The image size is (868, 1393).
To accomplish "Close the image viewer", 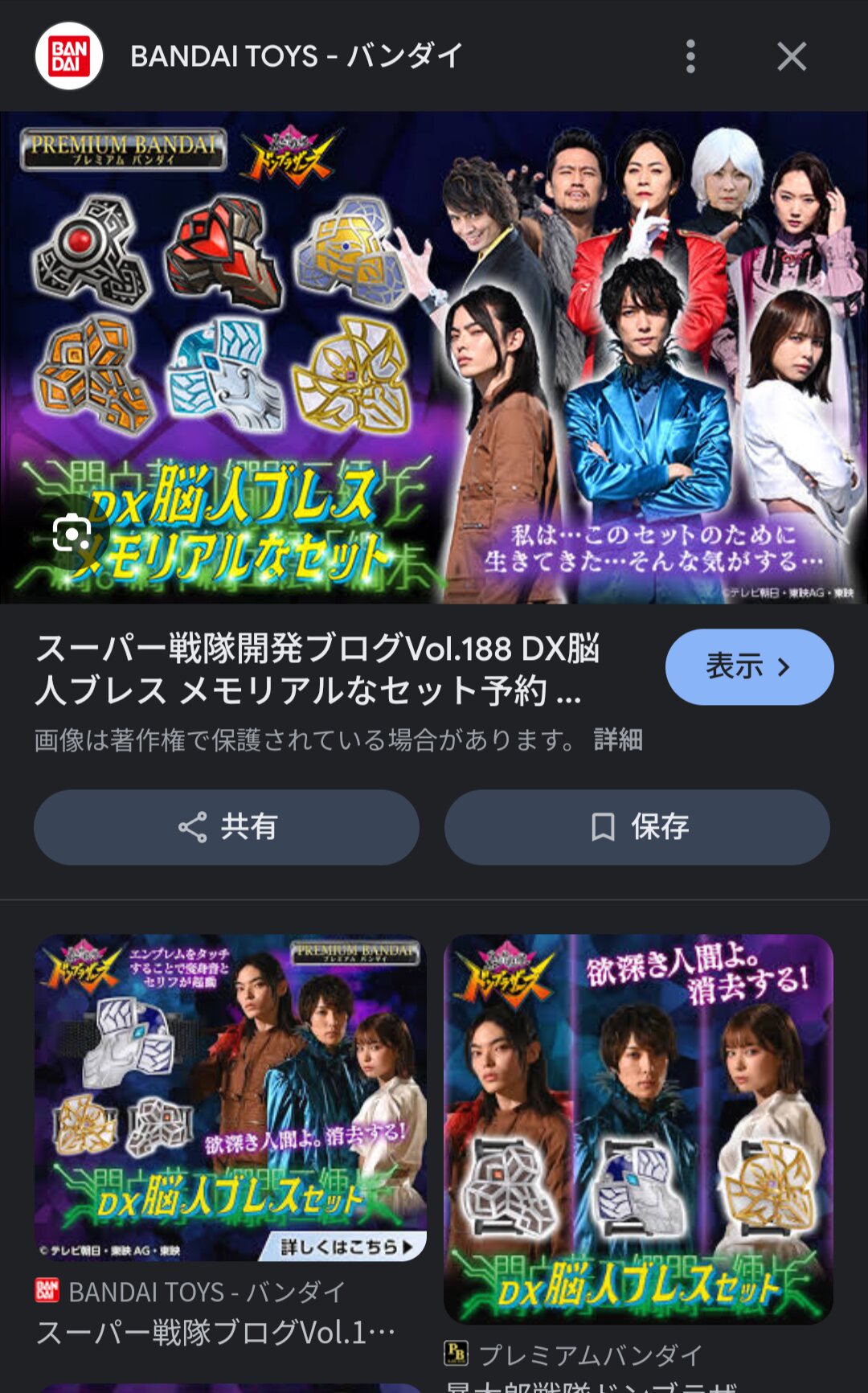I will click(792, 56).
